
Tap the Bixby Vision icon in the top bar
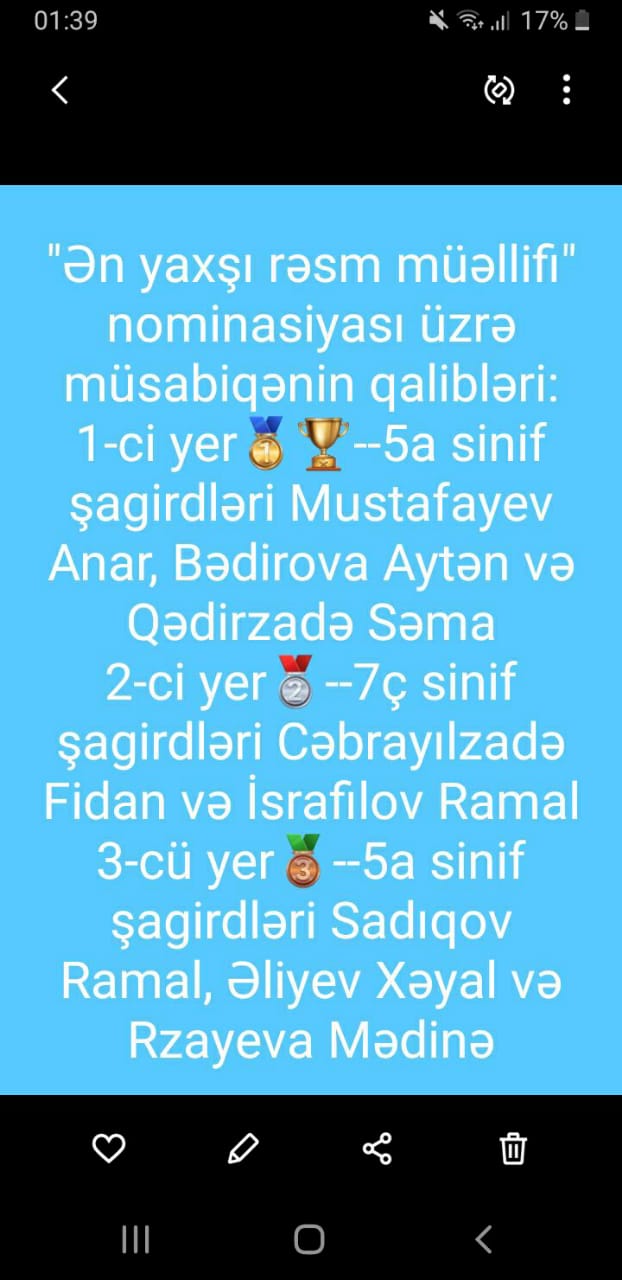click(x=498, y=90)
